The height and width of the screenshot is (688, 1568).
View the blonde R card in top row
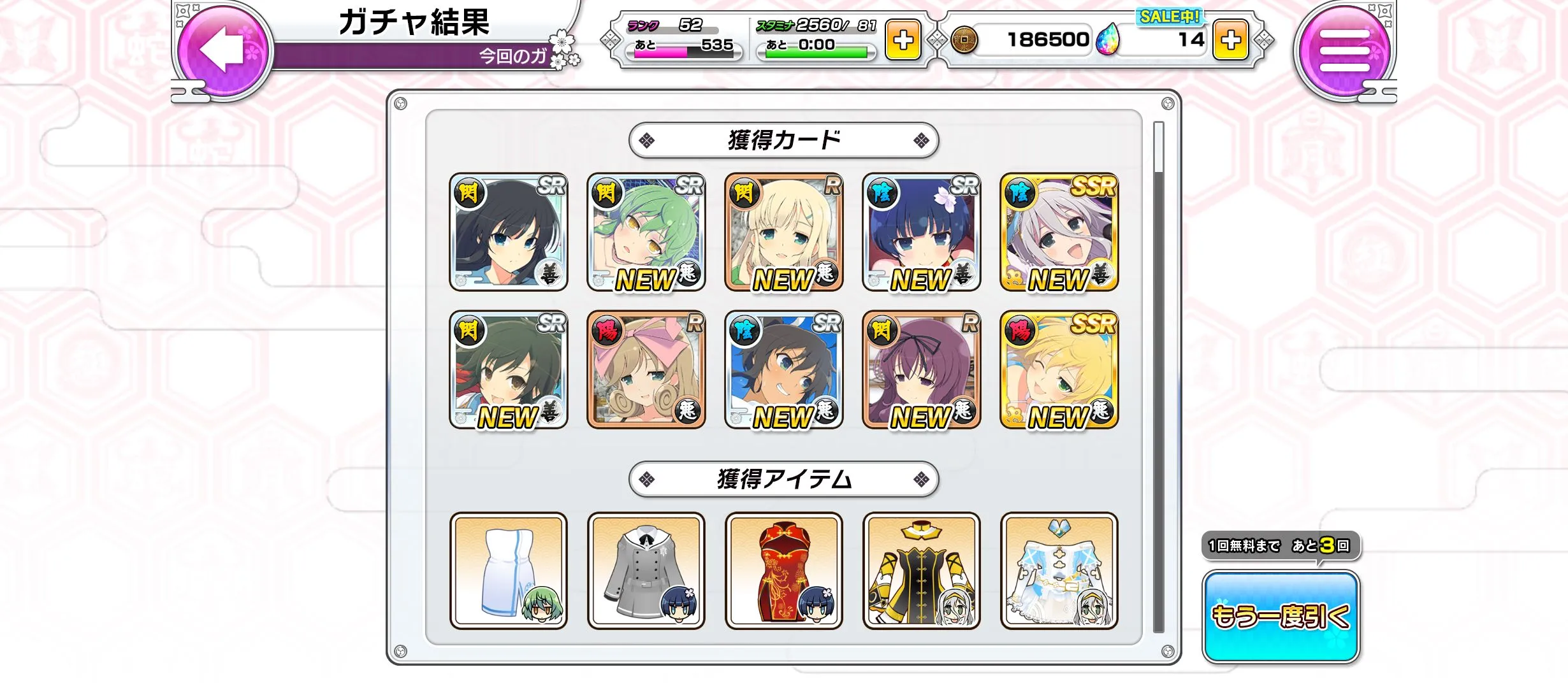(x=783, y=232)
